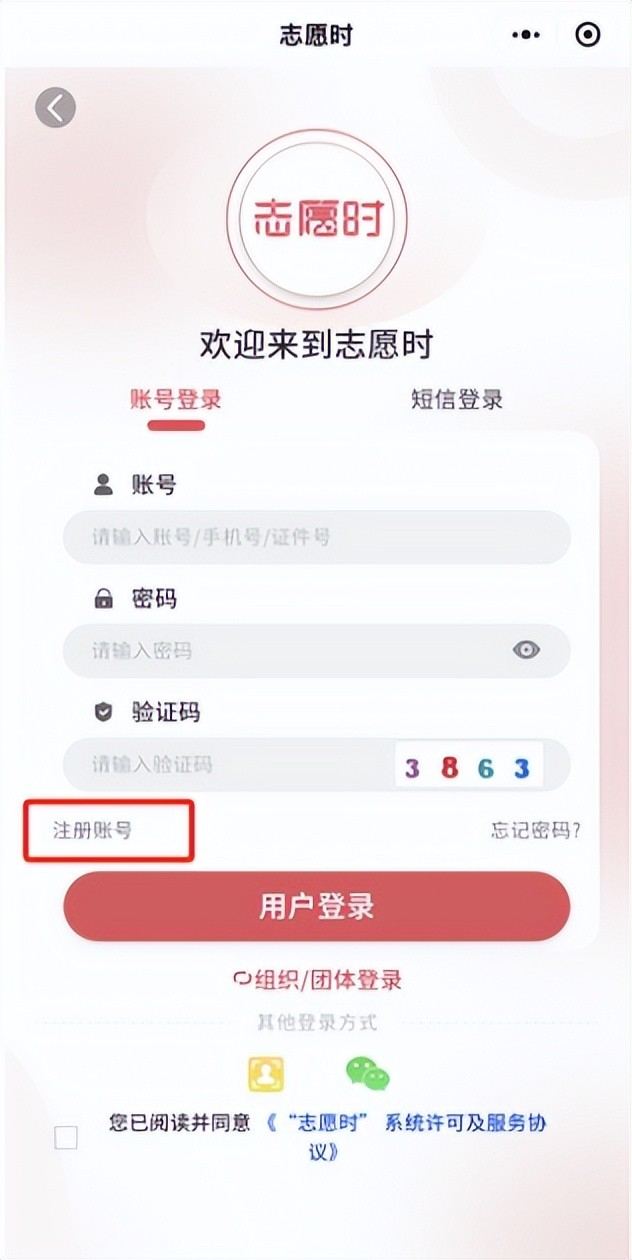Screen dimensions: 632x1260
Task: Check the agreement checkbox
Action: (x=66, y=1137)
